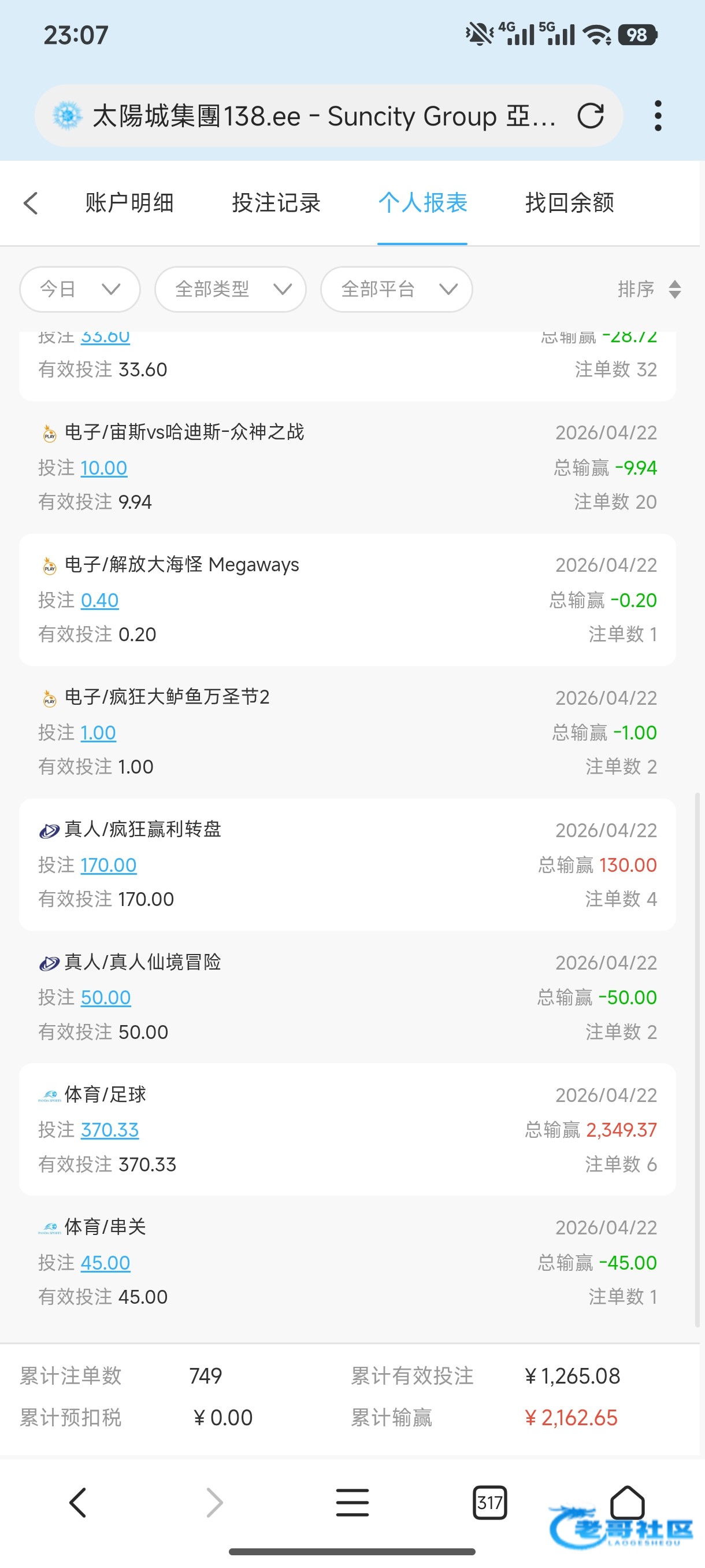This screenshot has height=1568, width=705.
Task: View the 170.00 bet for 疯狂赢利转盘
Action: click(x=108, y=865)
